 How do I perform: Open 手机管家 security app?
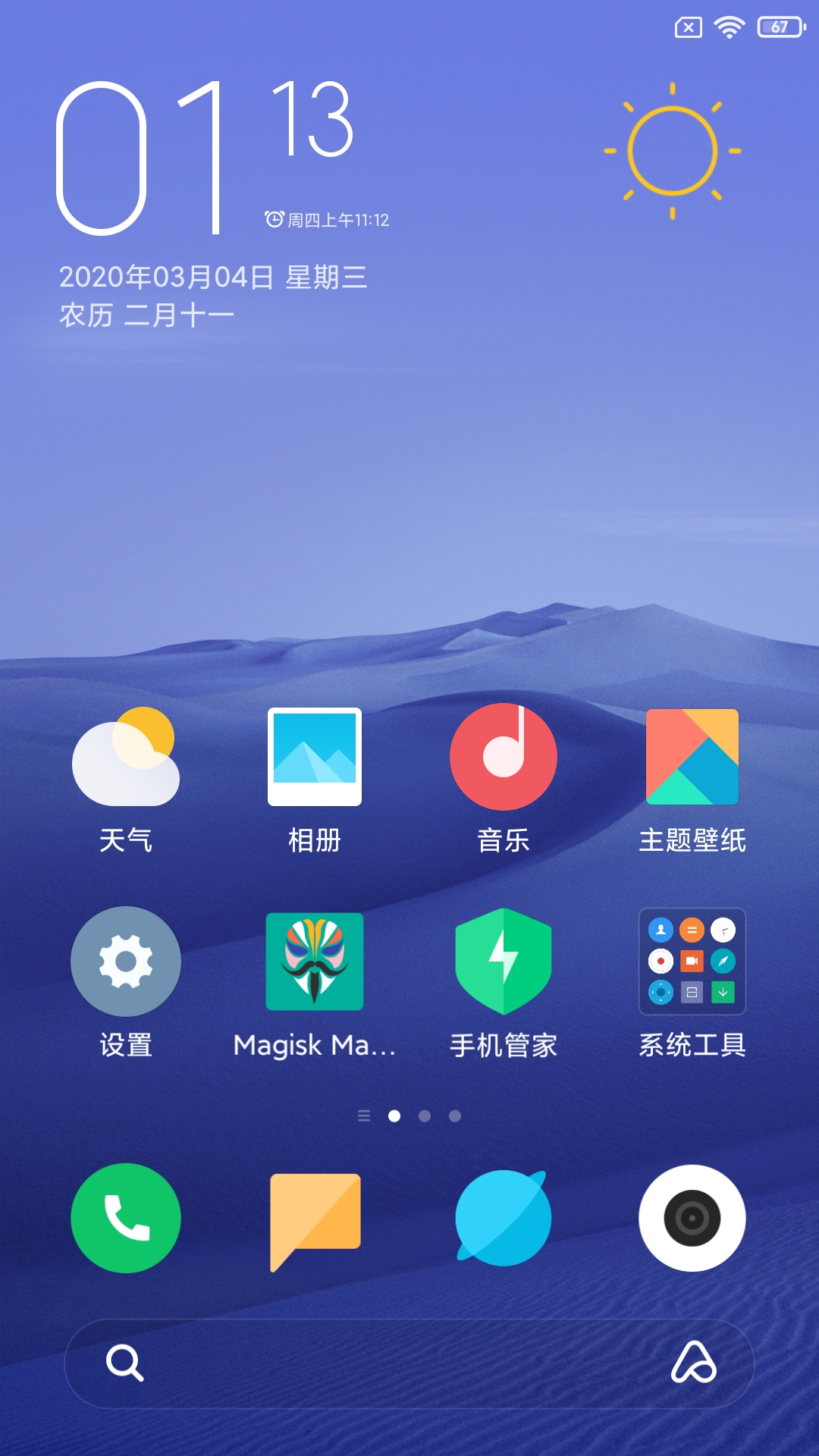click(504, 962)
